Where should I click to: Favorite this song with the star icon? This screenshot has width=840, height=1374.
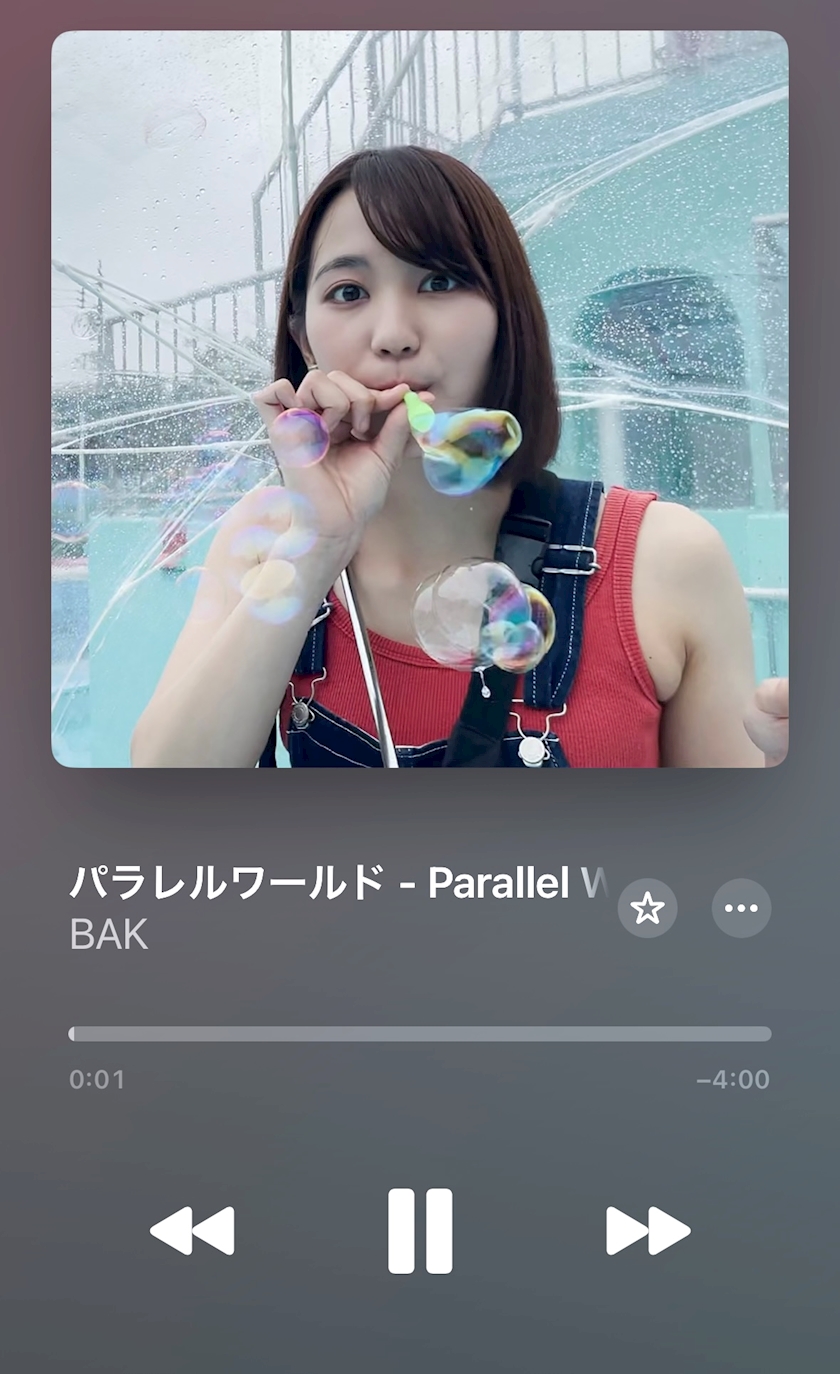tap(648, 908)
